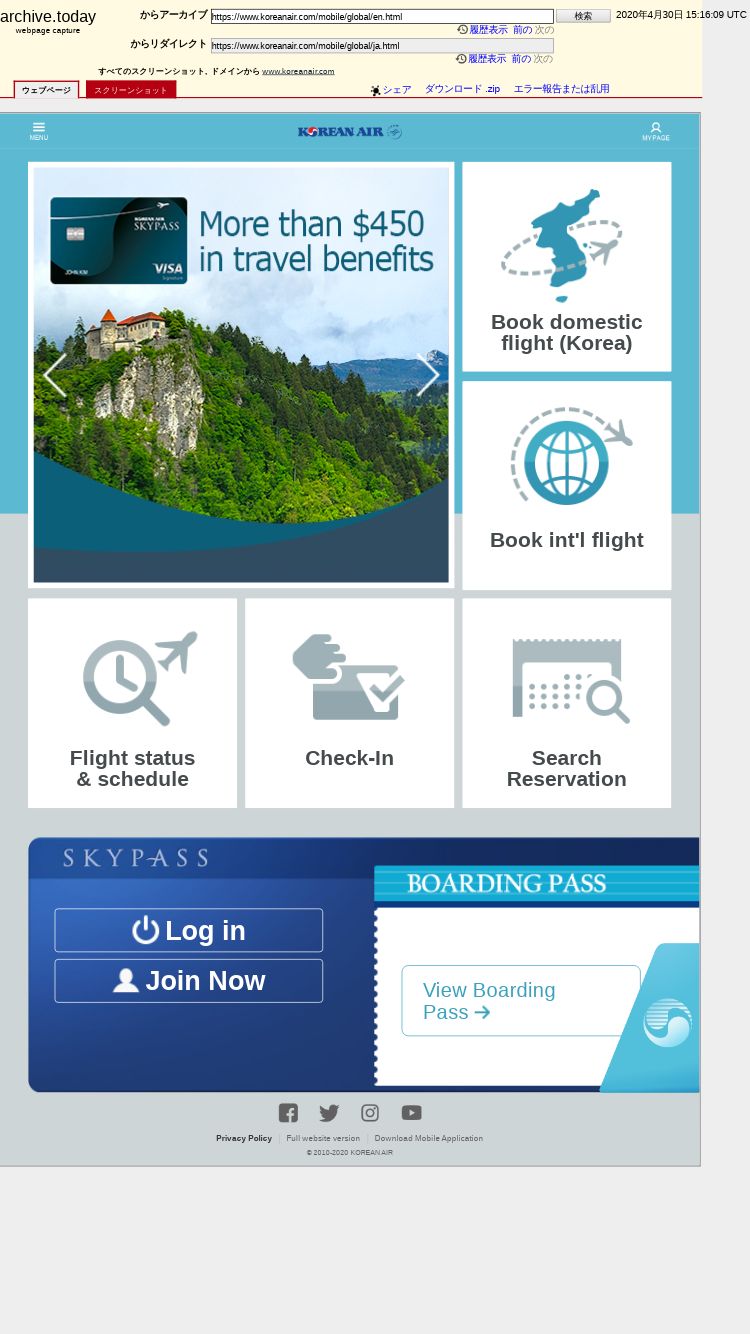Open Search Reservation
This screenshot has height=1334, width=750.
pos(566,703)
